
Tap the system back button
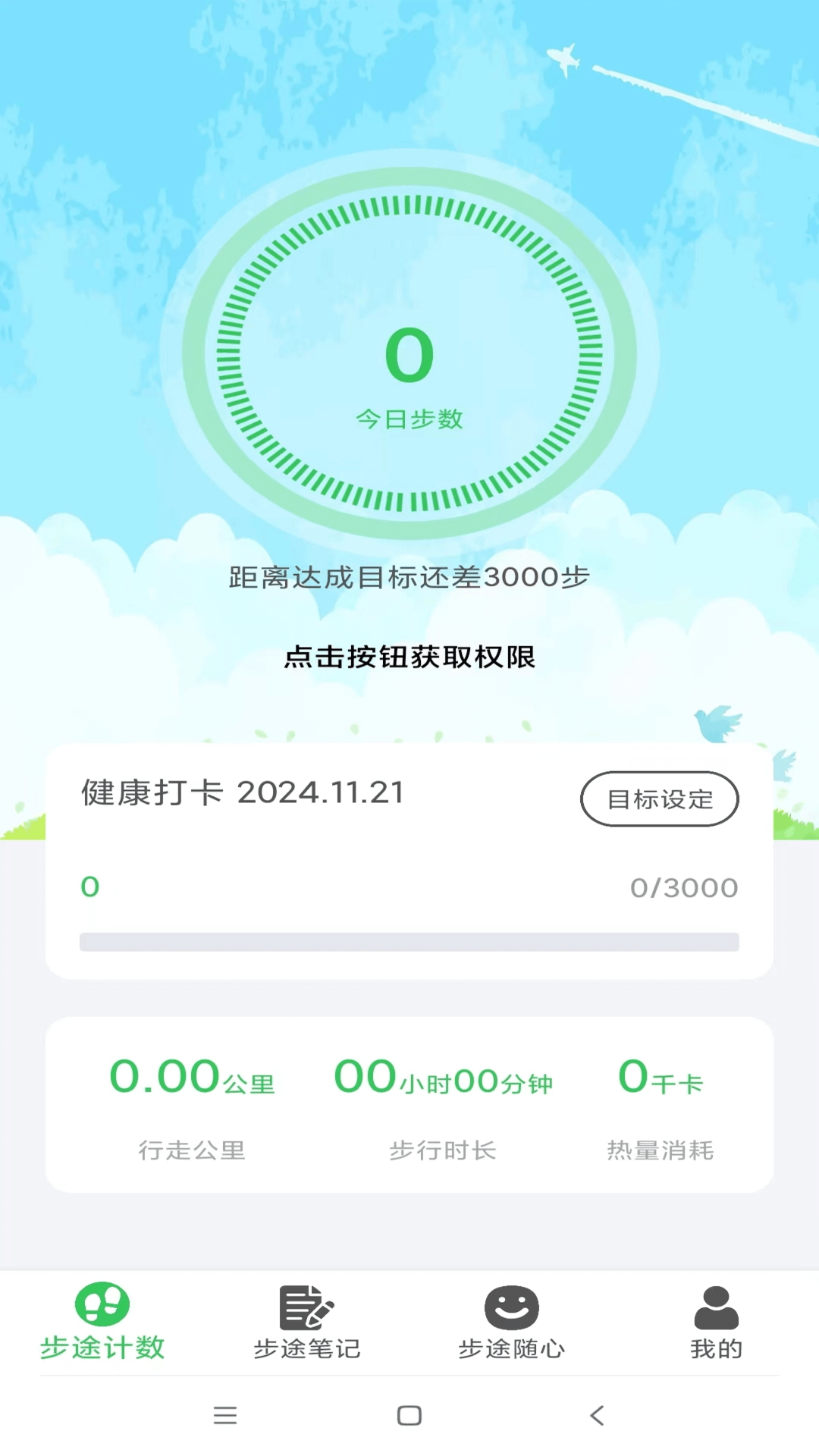[598, 1415]
